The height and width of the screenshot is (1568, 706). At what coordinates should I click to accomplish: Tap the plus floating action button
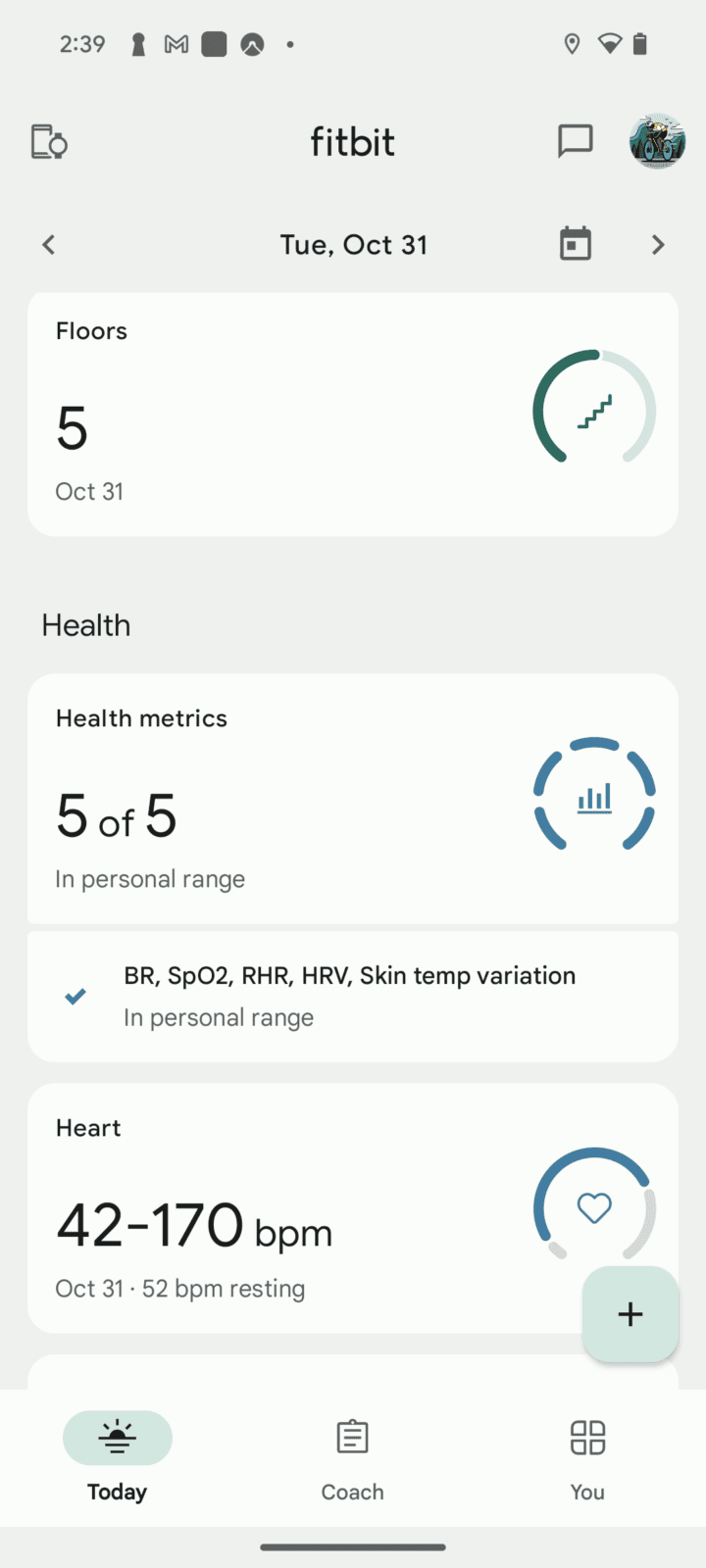click(x=630, y=1314)
